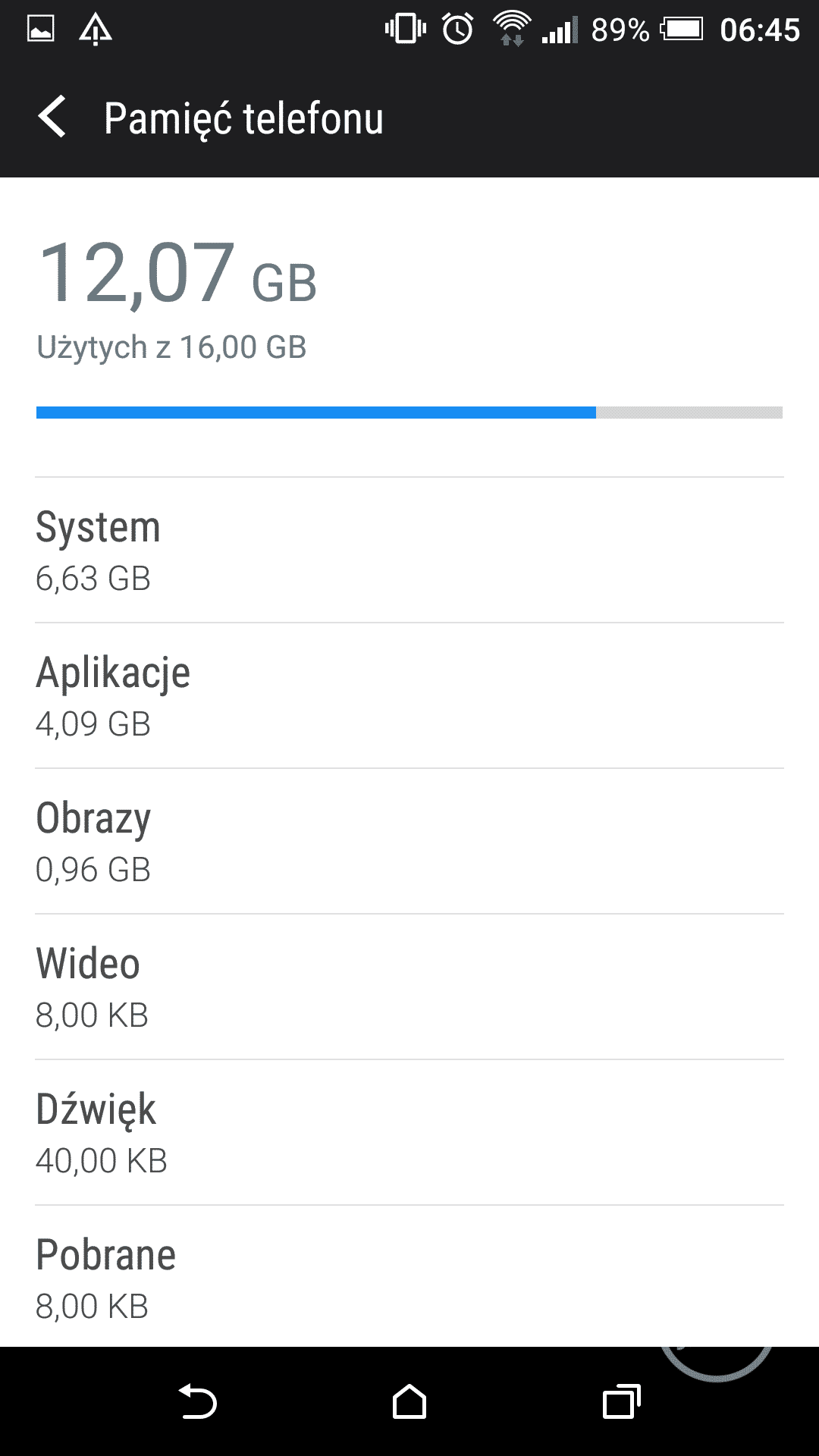This screenshot has height=1456, width=819.
Task: View Obrazy storage usage
Action: point(409,842)
